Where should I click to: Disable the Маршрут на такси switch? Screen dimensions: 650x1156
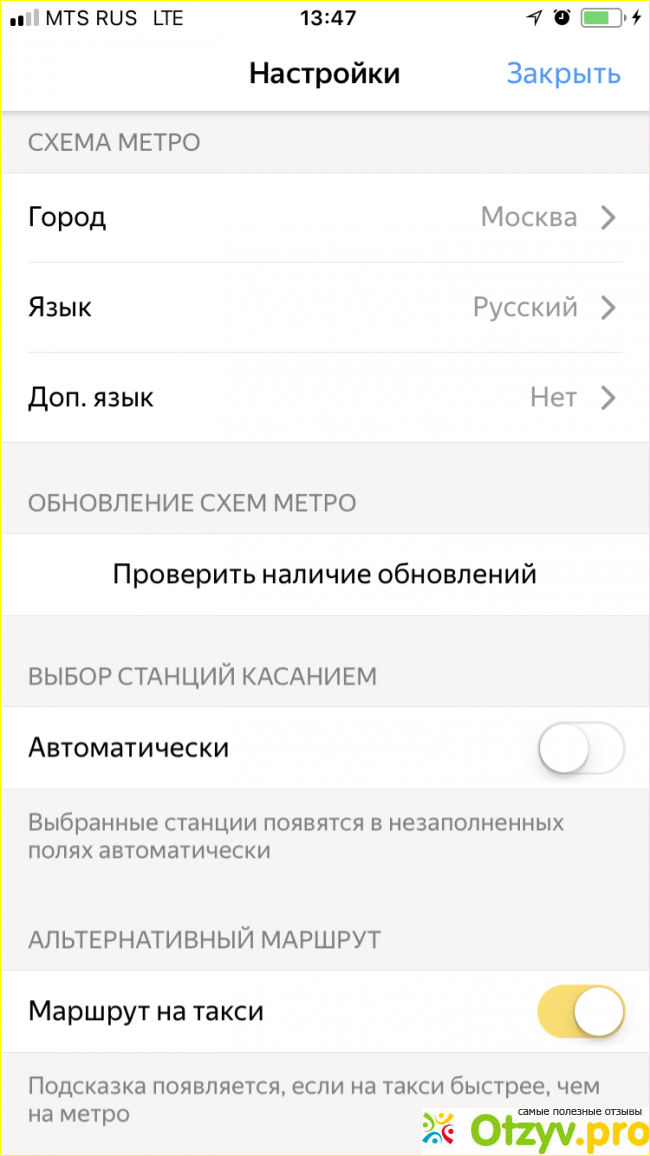point(580,1011)
